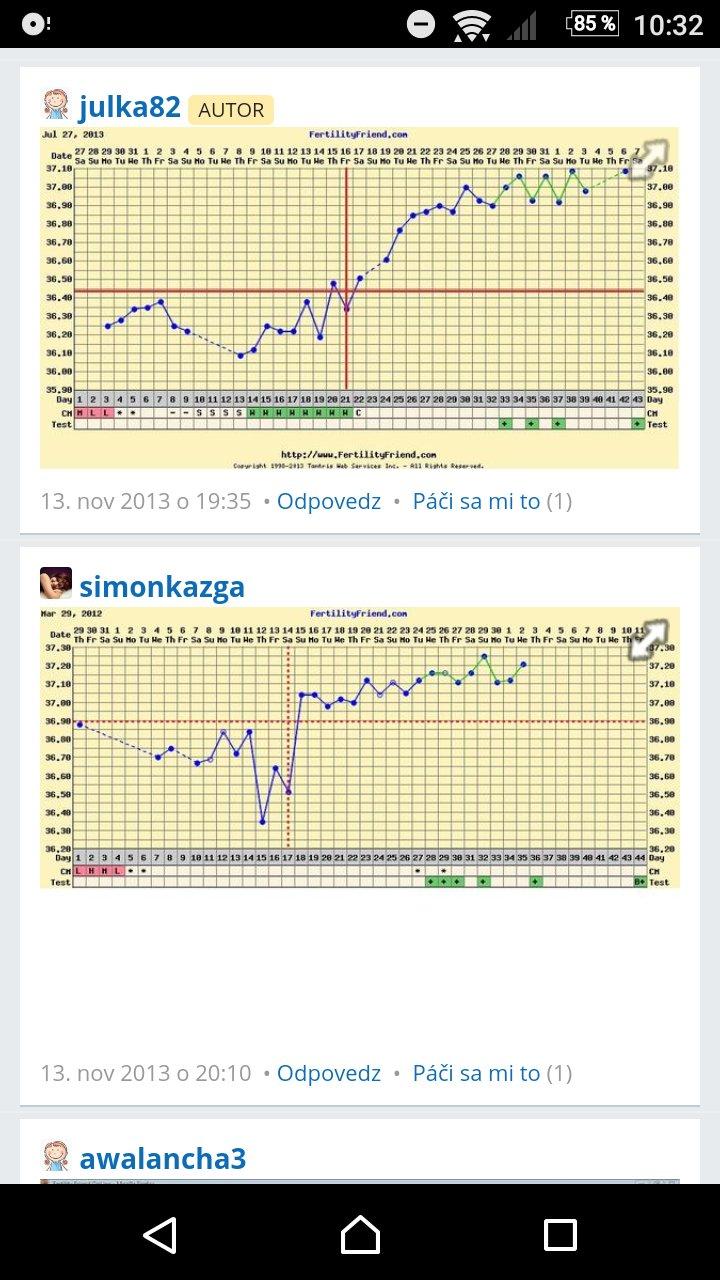This screenshot has height=1280, width=720.
Task: Open awalancha3's profile
Action: (x=162, y=1159)
